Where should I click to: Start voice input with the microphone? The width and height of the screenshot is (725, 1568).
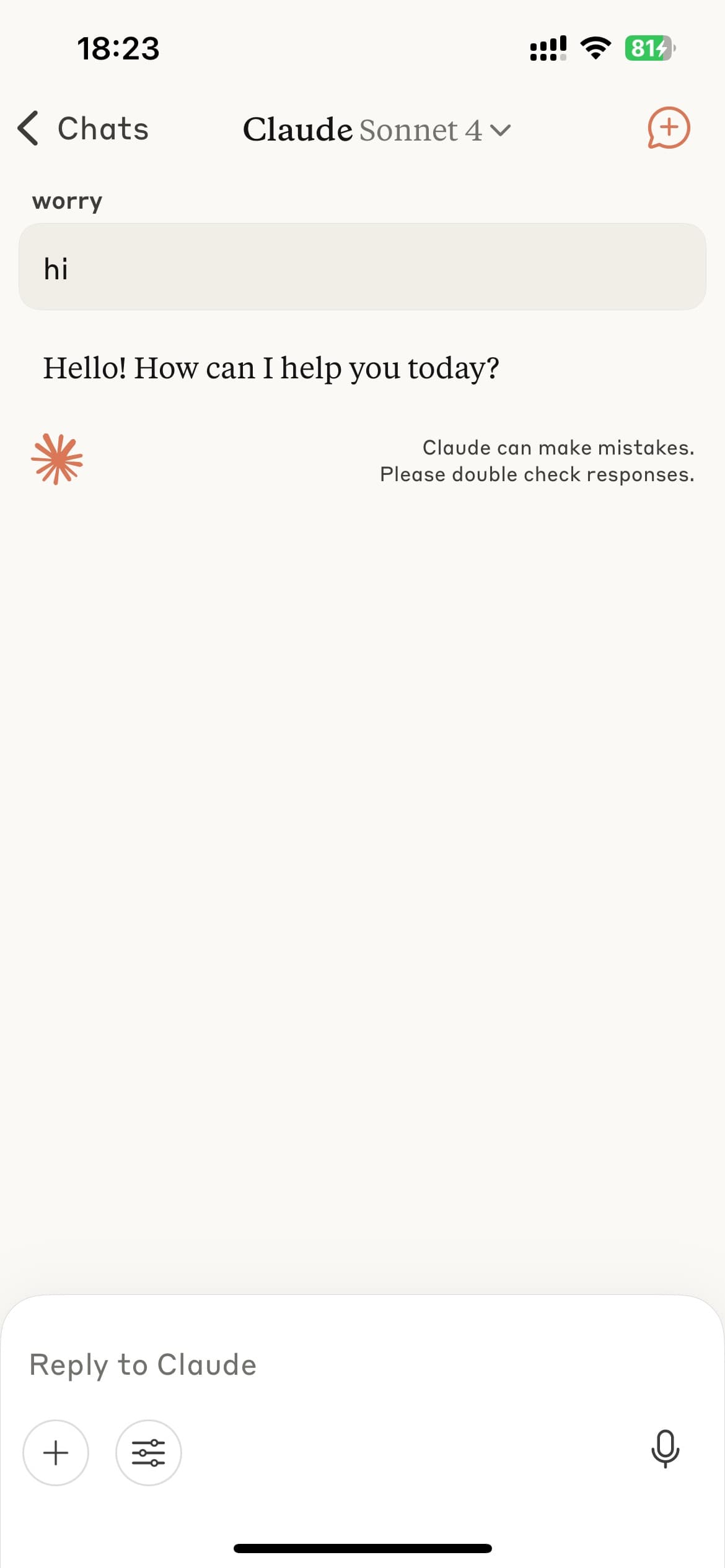[x=666, y=1449]
